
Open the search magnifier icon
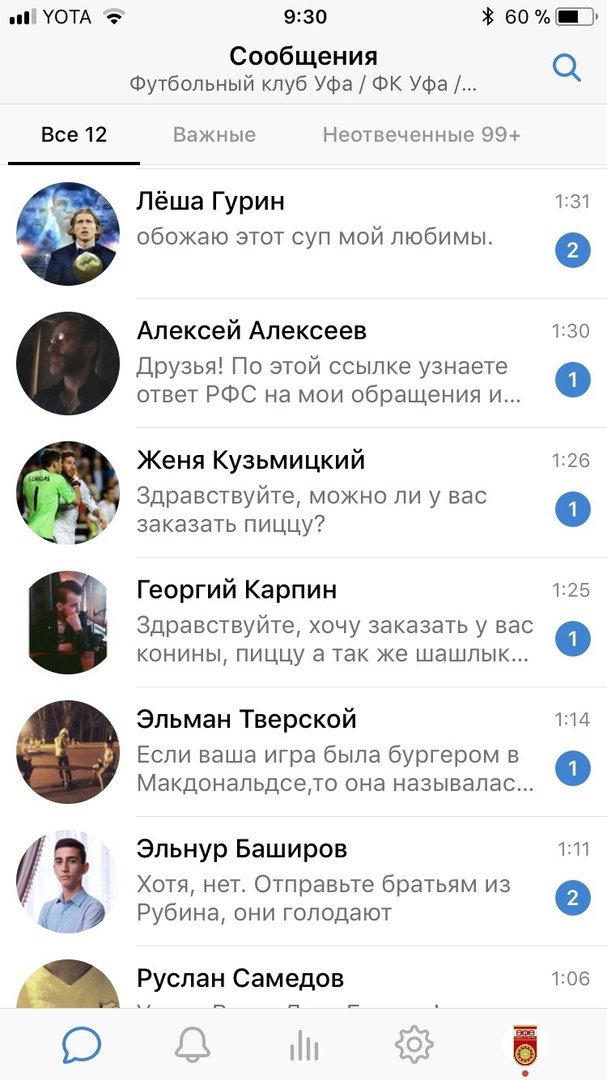(567, 68)
